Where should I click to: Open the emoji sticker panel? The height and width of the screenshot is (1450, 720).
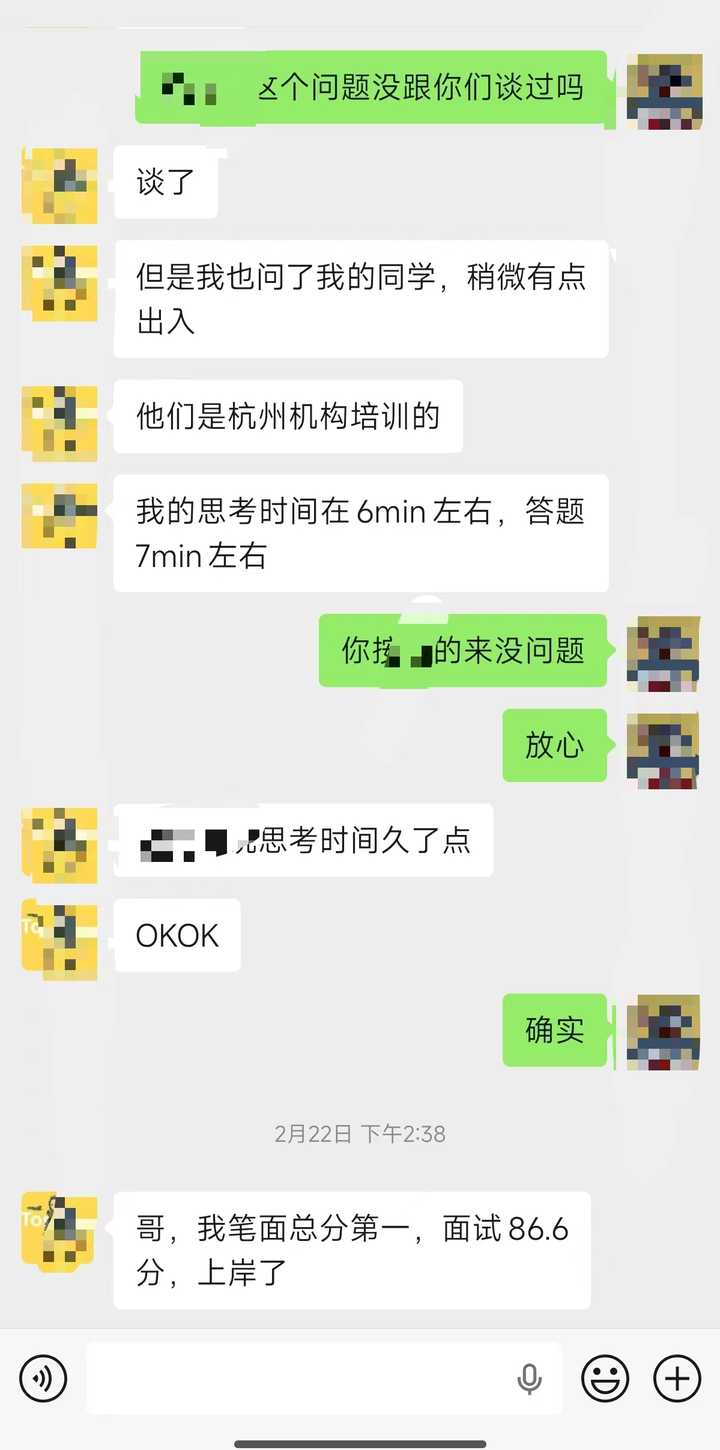tap(604, 1379)
